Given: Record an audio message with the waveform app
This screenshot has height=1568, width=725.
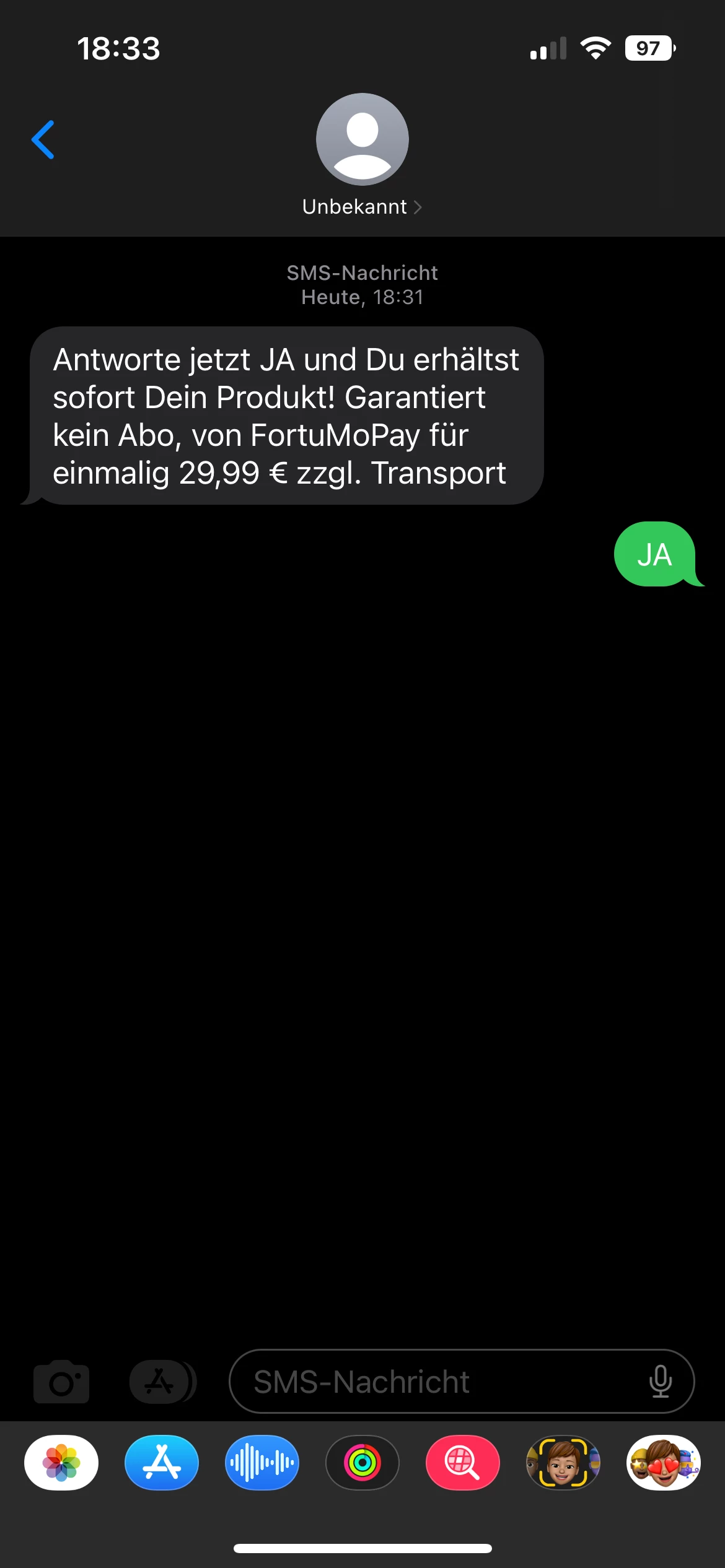Looking at the screenshot, I should [262, 1463].
